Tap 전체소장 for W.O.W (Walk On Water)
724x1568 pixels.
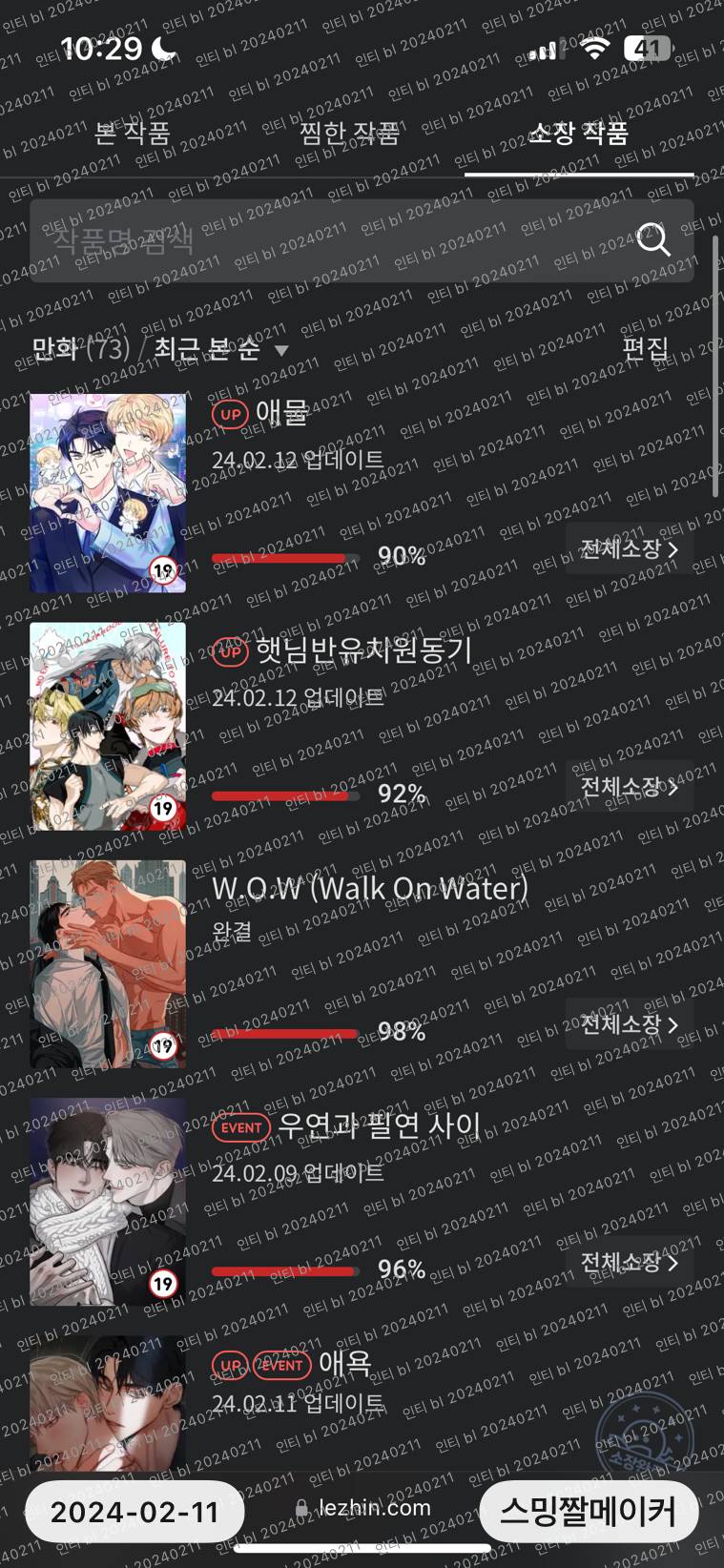(x=629, y=1024)
